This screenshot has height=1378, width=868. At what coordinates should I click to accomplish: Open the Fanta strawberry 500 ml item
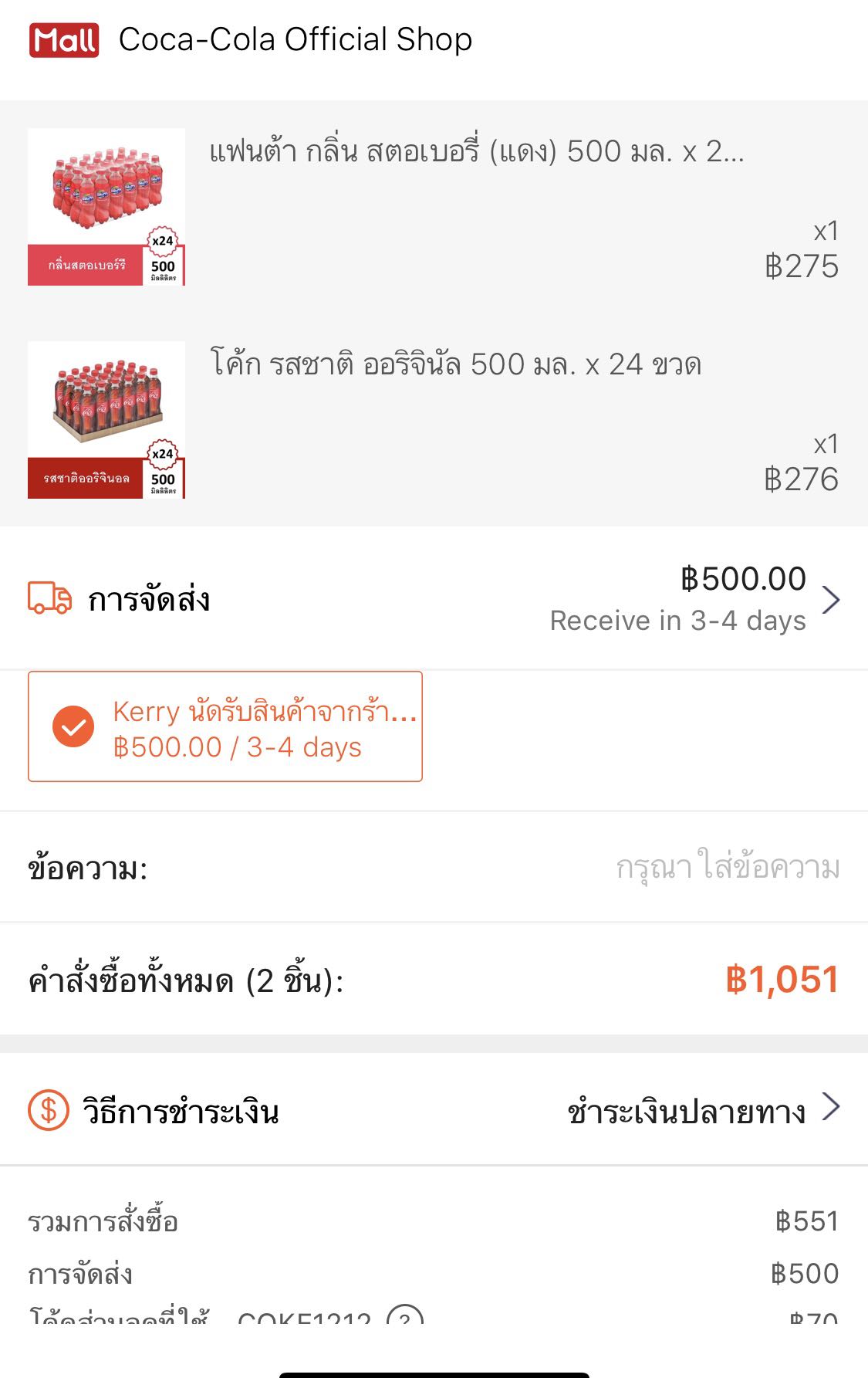(475, 151)
